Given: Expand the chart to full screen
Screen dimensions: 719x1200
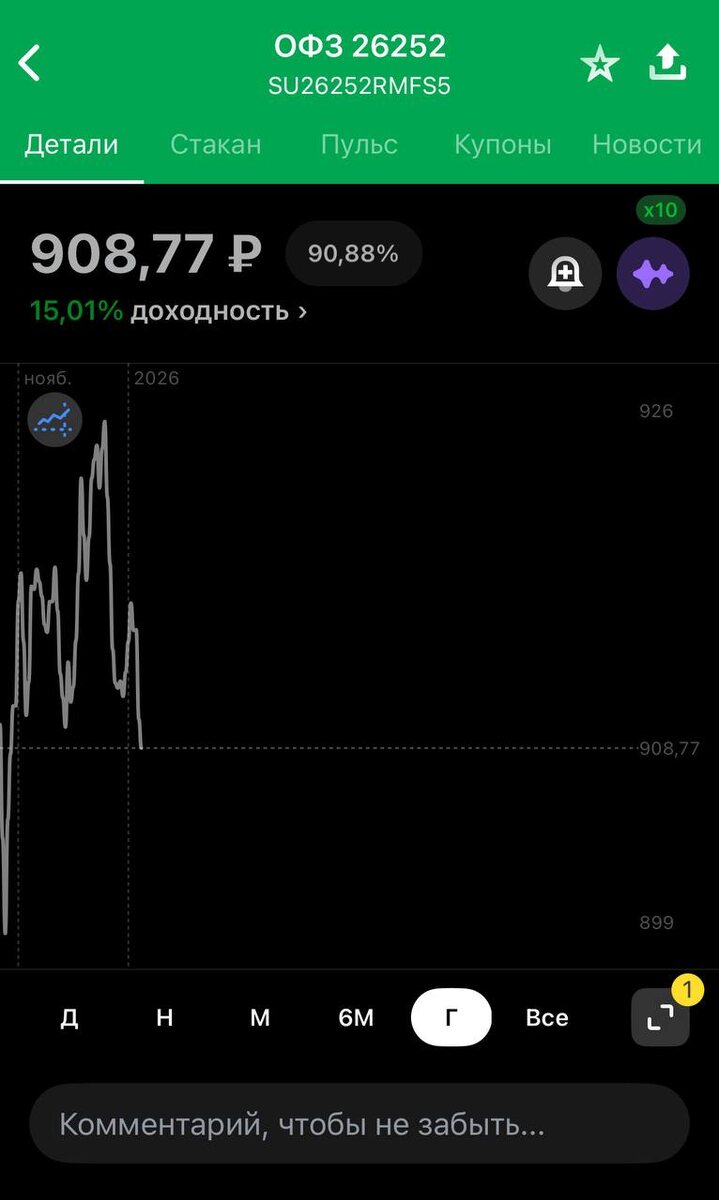Looking at the screenshot, I should point(660,1018).
